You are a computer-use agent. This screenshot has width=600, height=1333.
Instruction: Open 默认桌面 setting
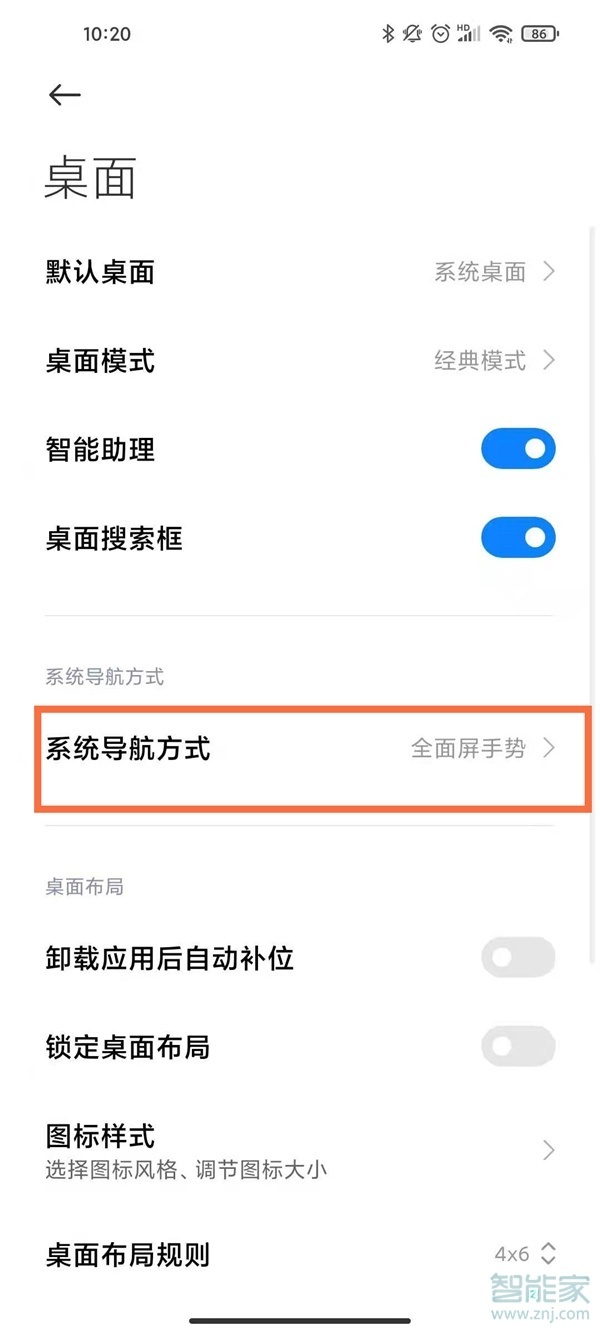coord(300,272)
